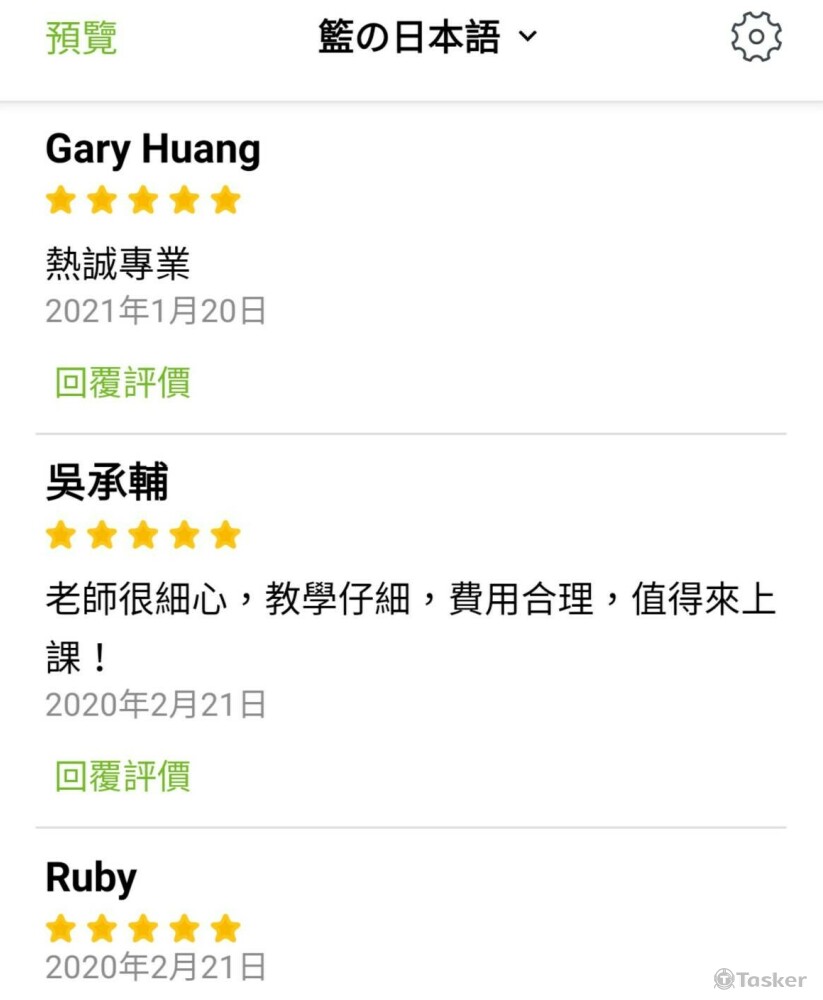
Task: Expand the 籃の日本語 title dropdown
Action: tap(428, 38)
